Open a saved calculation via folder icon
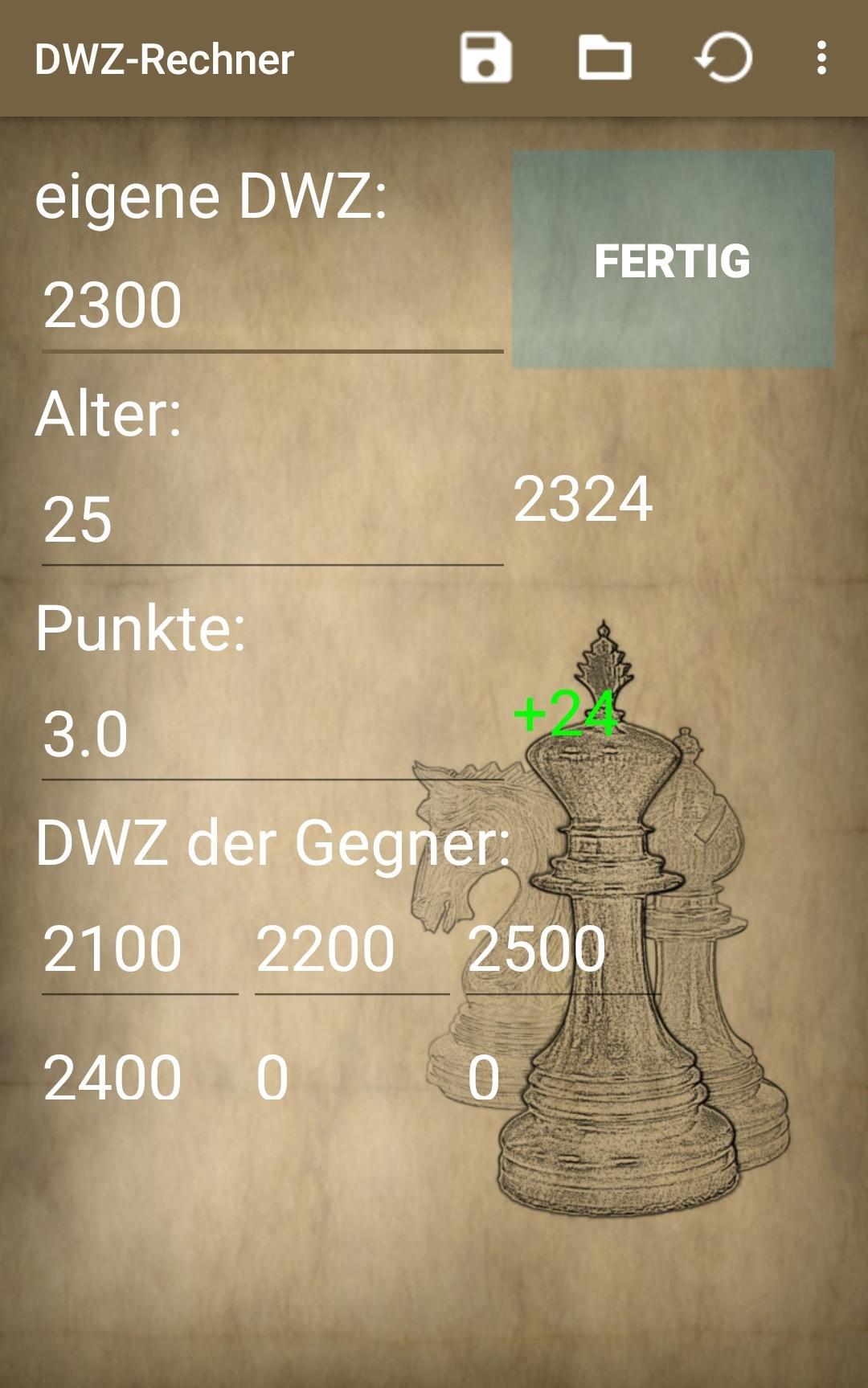Screen dimensions: 868x1388 [604, 57]
